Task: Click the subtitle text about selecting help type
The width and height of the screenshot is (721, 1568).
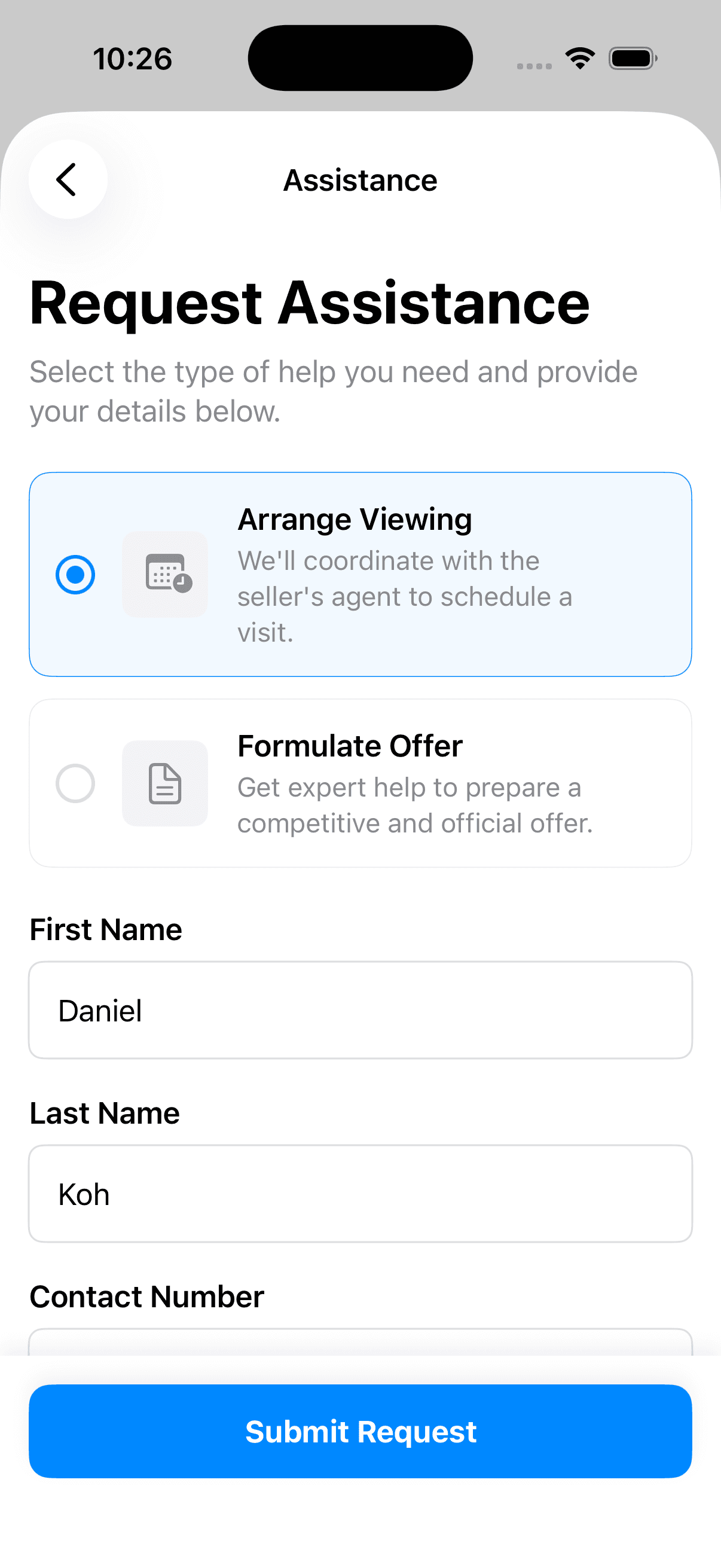Action: 334,391
